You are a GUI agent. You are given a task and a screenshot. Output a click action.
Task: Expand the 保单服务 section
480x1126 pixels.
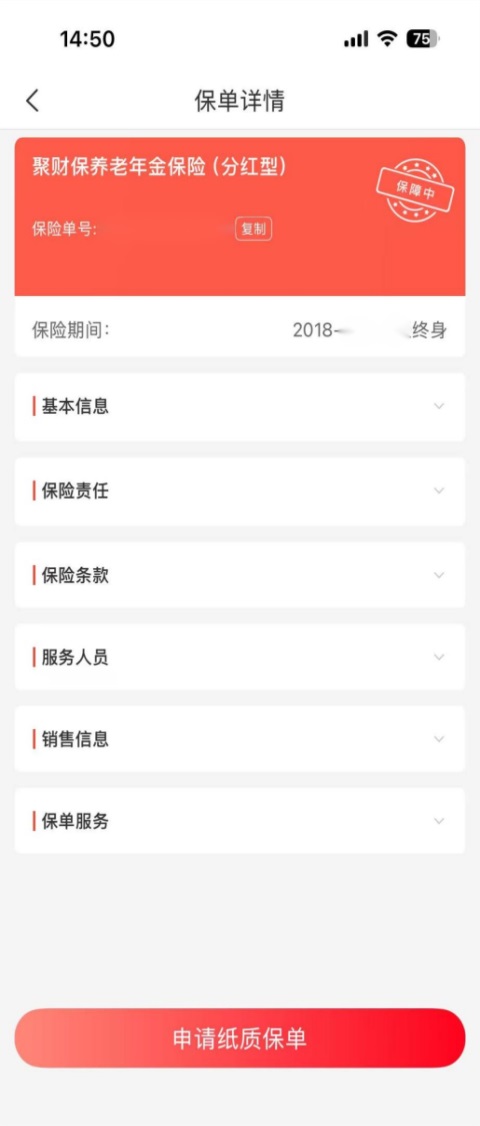pyautogui.click(x=240, y=821)
